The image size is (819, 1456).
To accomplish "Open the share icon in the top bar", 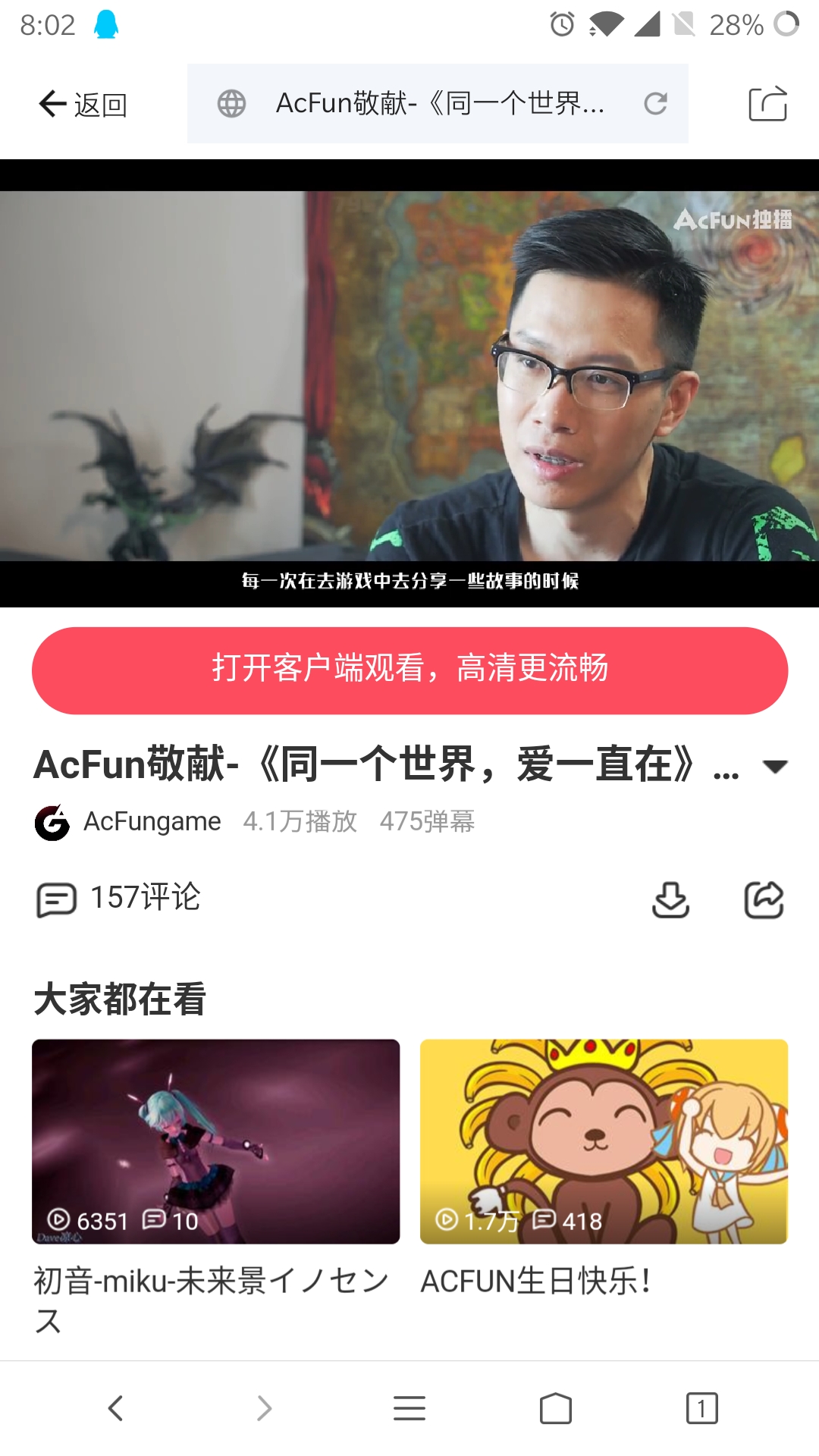I will point(770,104).
